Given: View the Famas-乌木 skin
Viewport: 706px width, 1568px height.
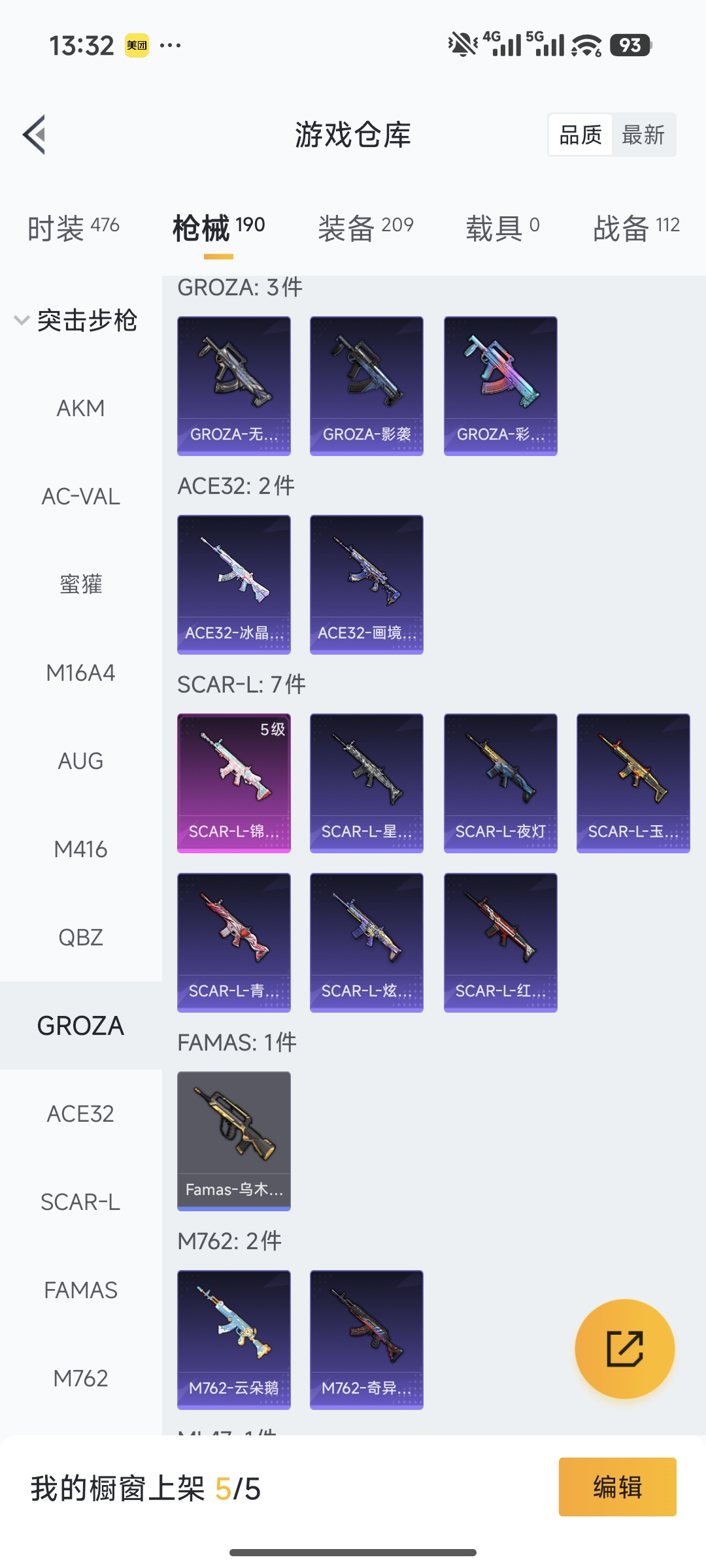Looking at the screenshot, I should pos(234,1141).
